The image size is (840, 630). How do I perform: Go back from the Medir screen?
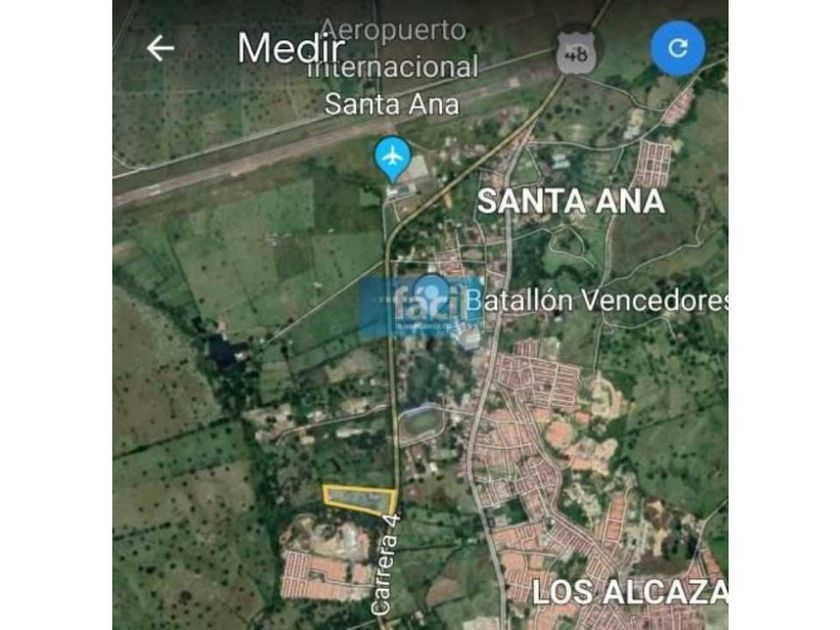click(x=160, y=48)
